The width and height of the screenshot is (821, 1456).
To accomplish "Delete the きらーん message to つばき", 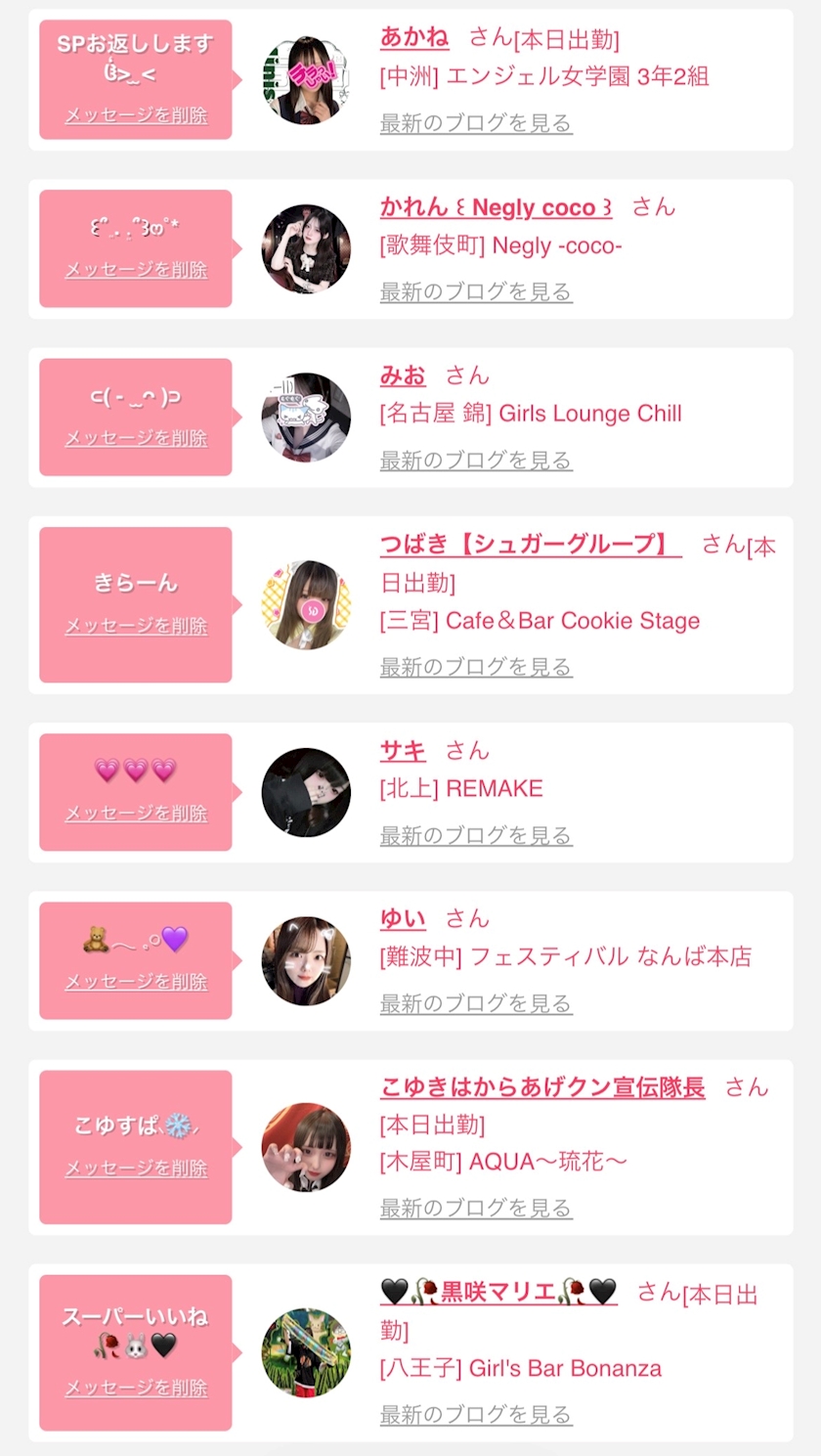I will pyautogui.click(x=136, y=626).
